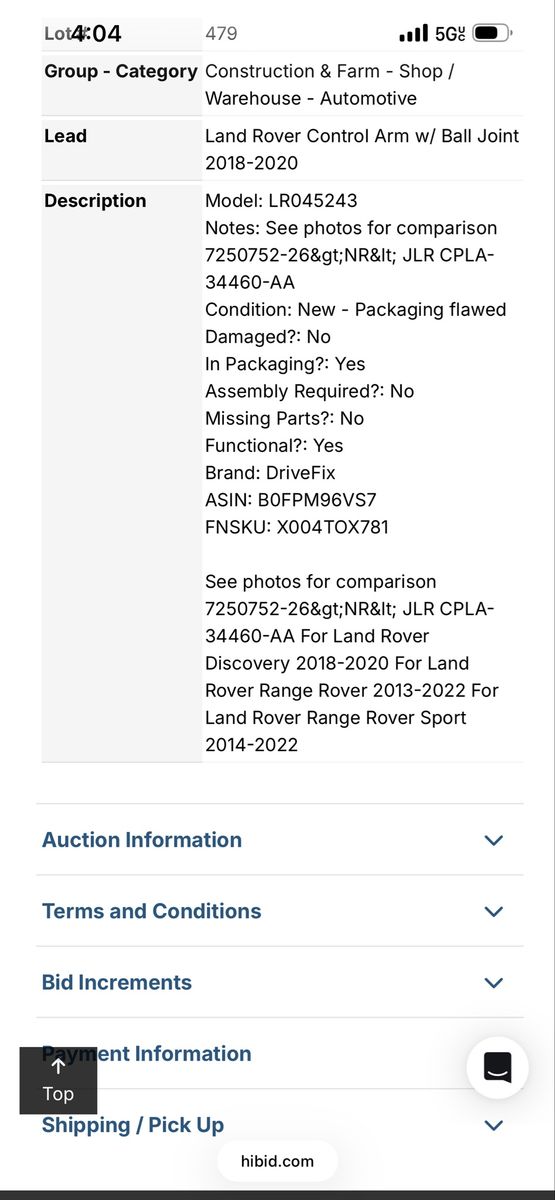The image size is (555, 1200).
Task: Open the Bid Increments section
Action: tap(277, 982)
